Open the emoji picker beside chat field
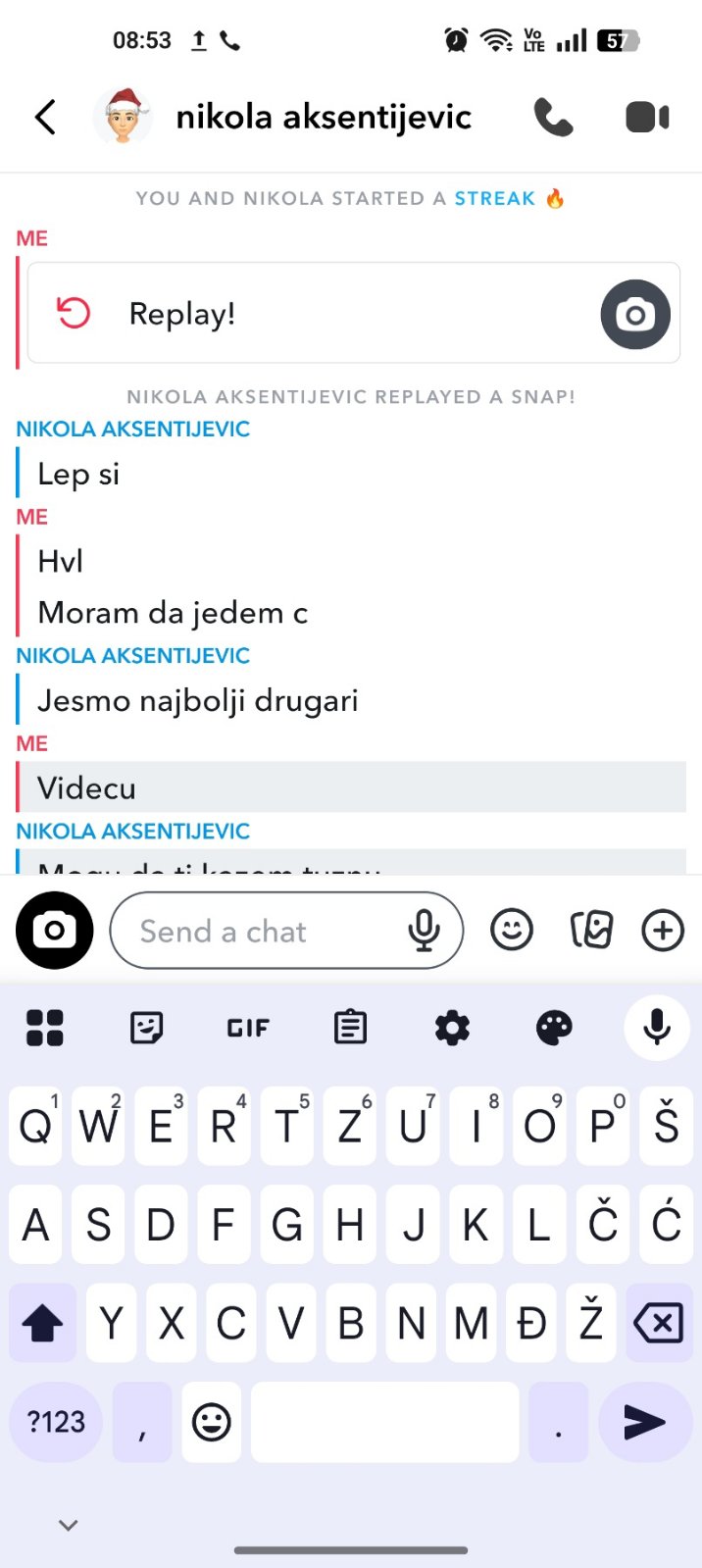The image size is (702, 1568). [512, 930]
